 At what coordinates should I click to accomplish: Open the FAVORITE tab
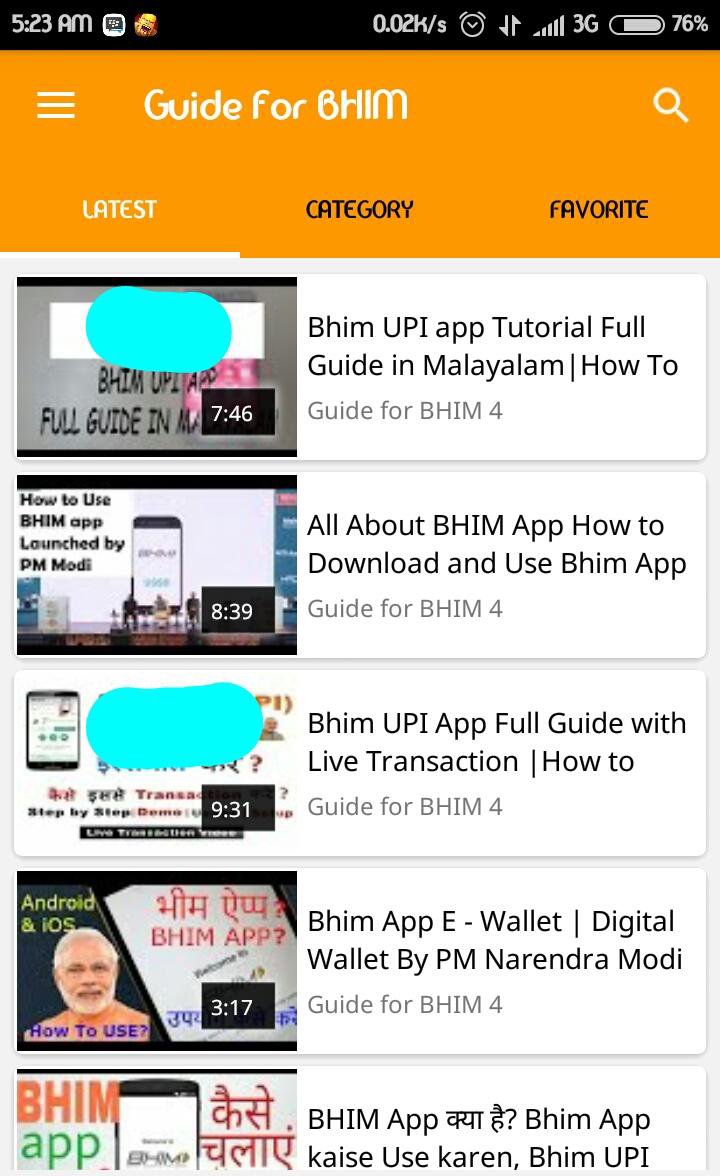[x=598, y=209]
